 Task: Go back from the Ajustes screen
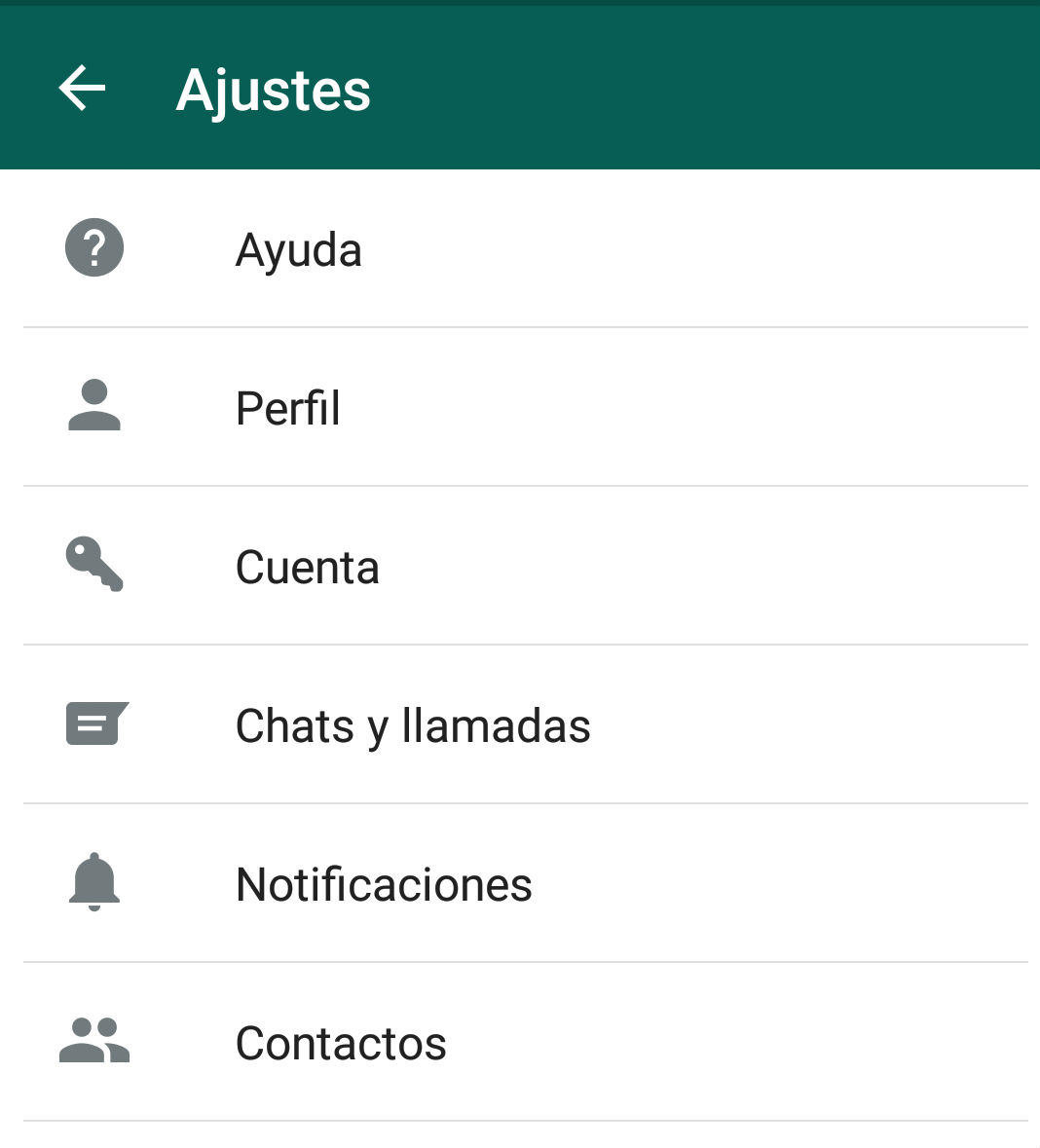click(x=83, y=89)
